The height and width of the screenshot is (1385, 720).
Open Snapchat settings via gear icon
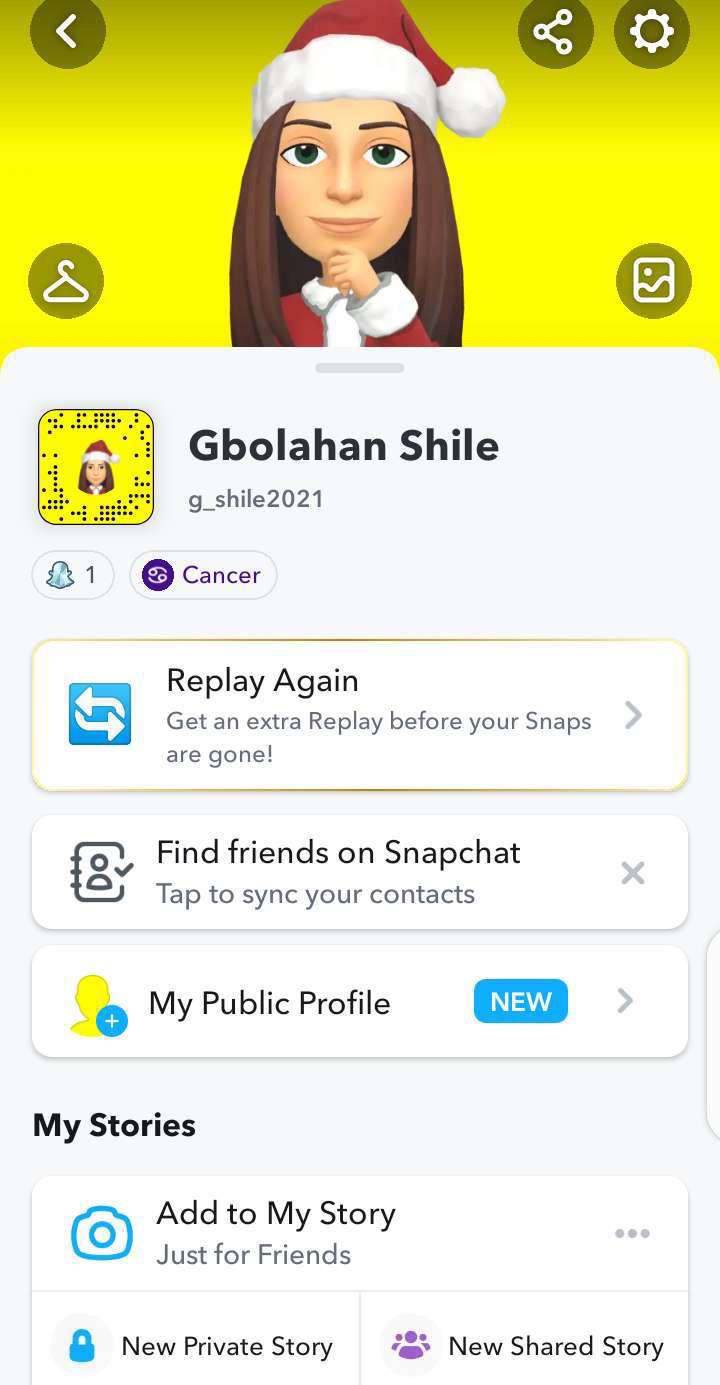[x=651, y=31]
